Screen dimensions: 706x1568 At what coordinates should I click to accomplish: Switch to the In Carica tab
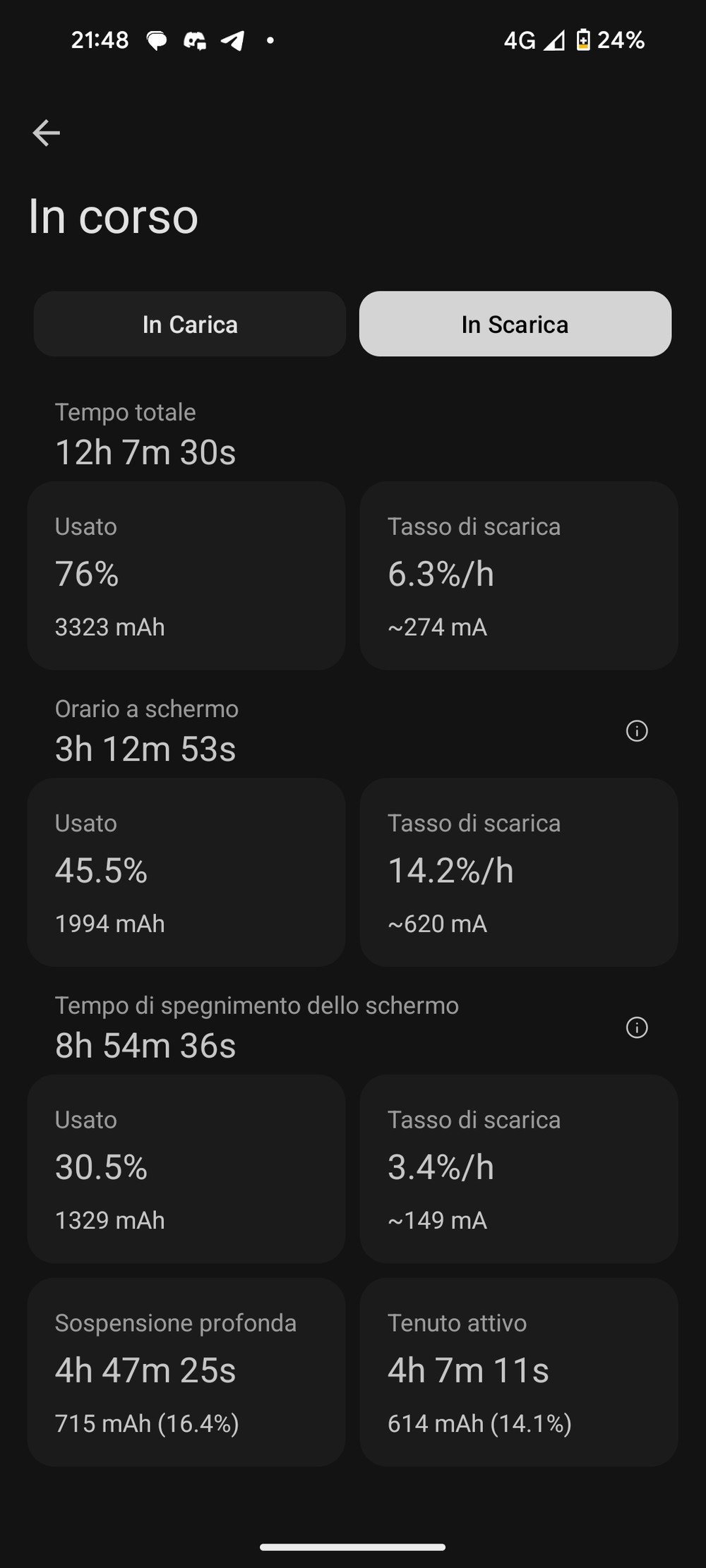(190, 324)
